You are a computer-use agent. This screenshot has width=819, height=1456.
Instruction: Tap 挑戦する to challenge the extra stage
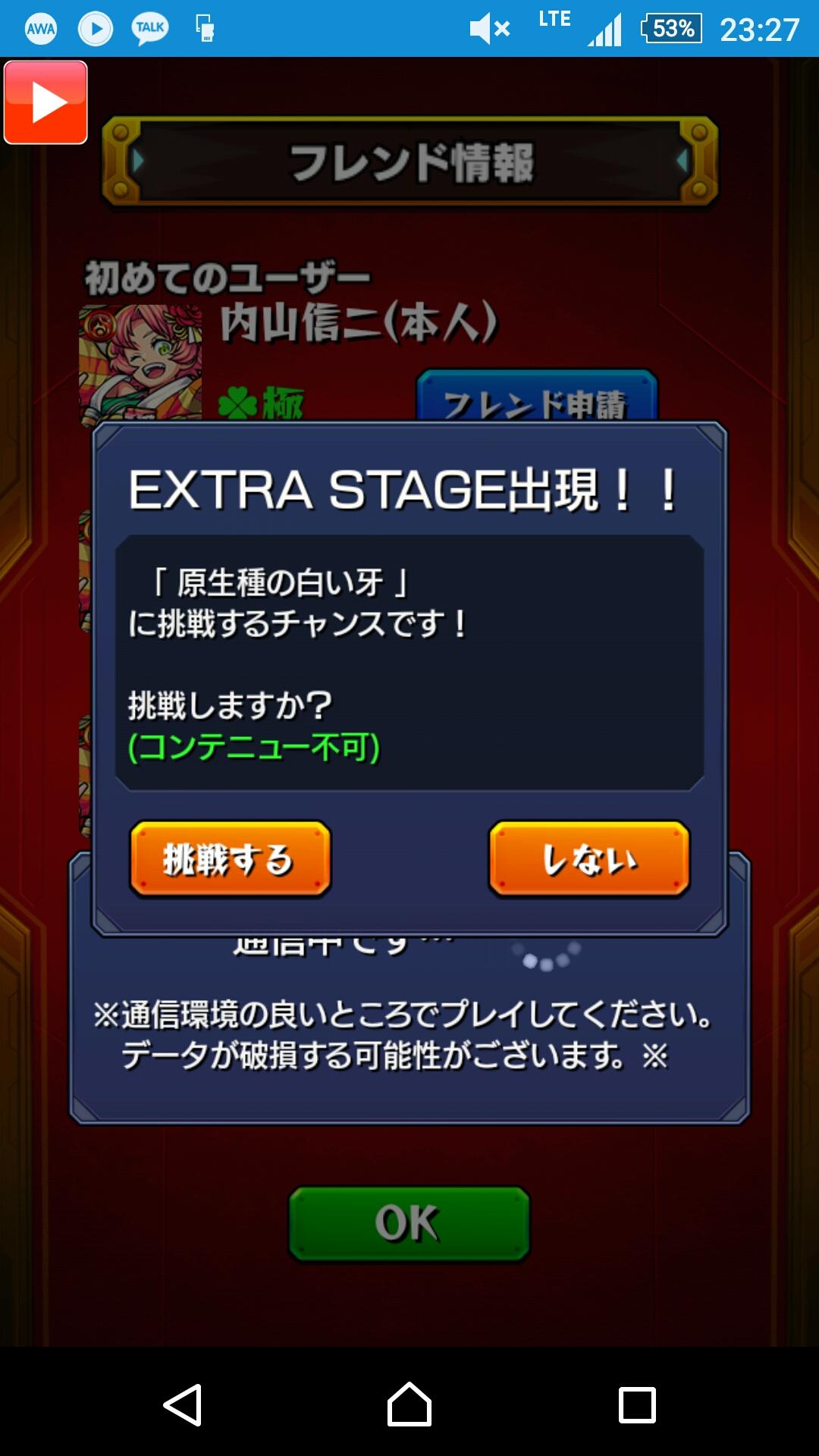(x=230, y=859)
